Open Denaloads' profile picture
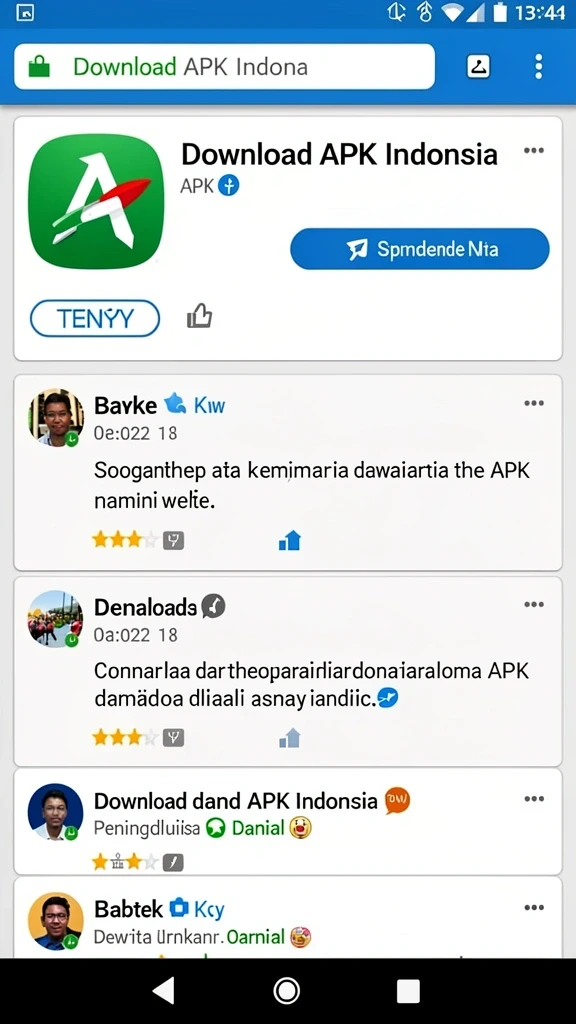576x1024 pixels. [56, 619]
